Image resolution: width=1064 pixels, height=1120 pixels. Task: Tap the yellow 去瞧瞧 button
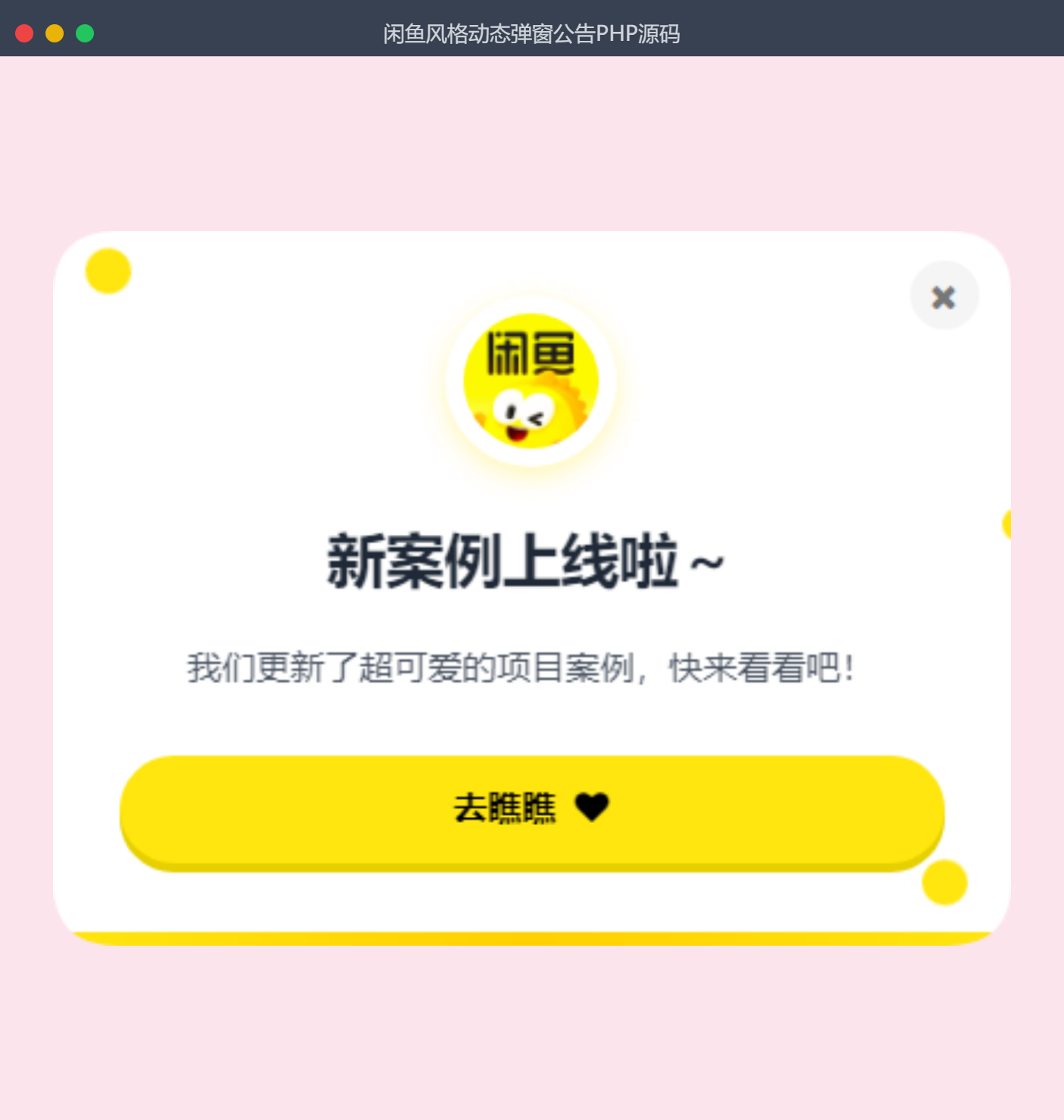pos(531,809)
